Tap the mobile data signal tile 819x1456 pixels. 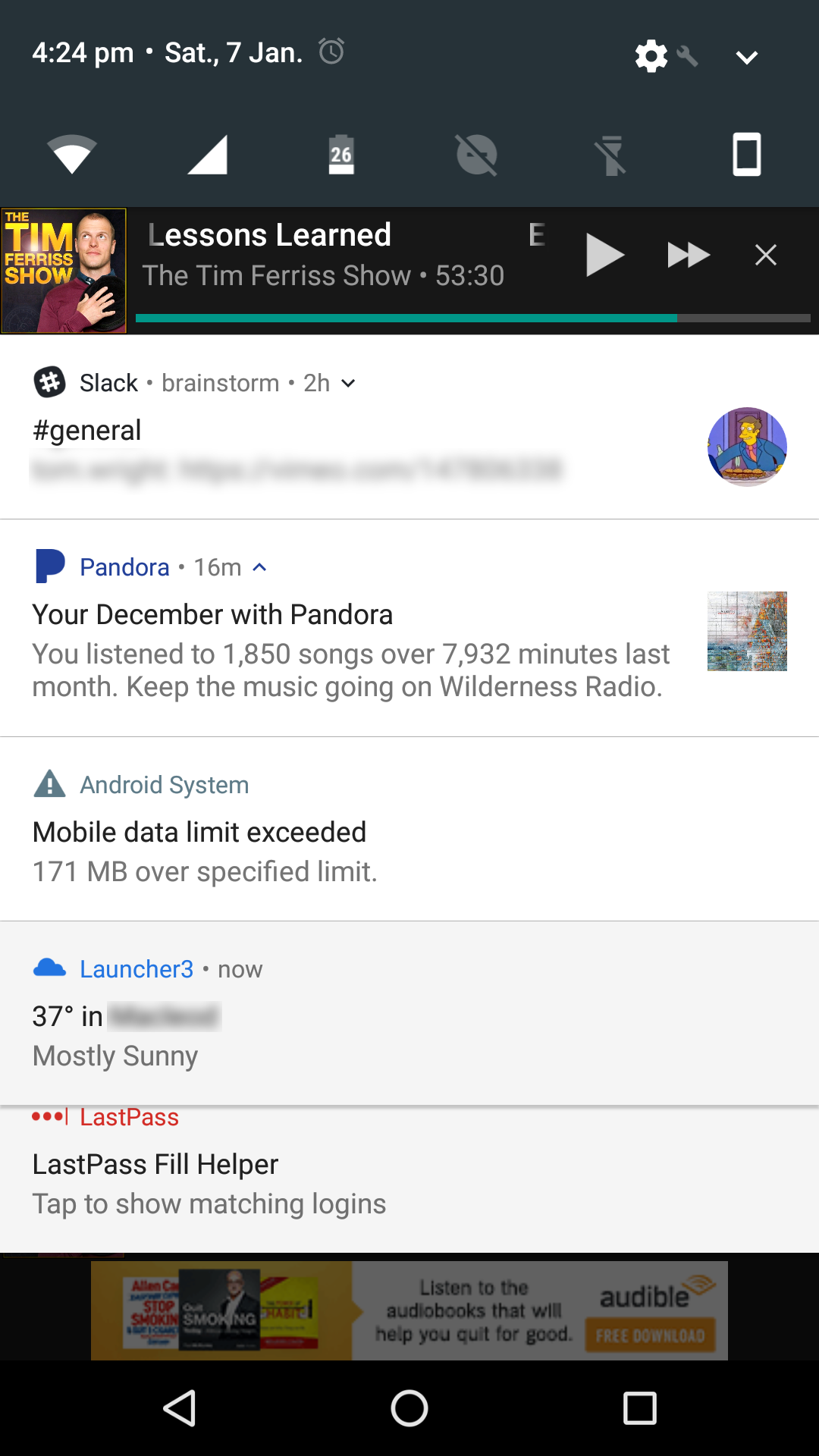coord(207,155)
